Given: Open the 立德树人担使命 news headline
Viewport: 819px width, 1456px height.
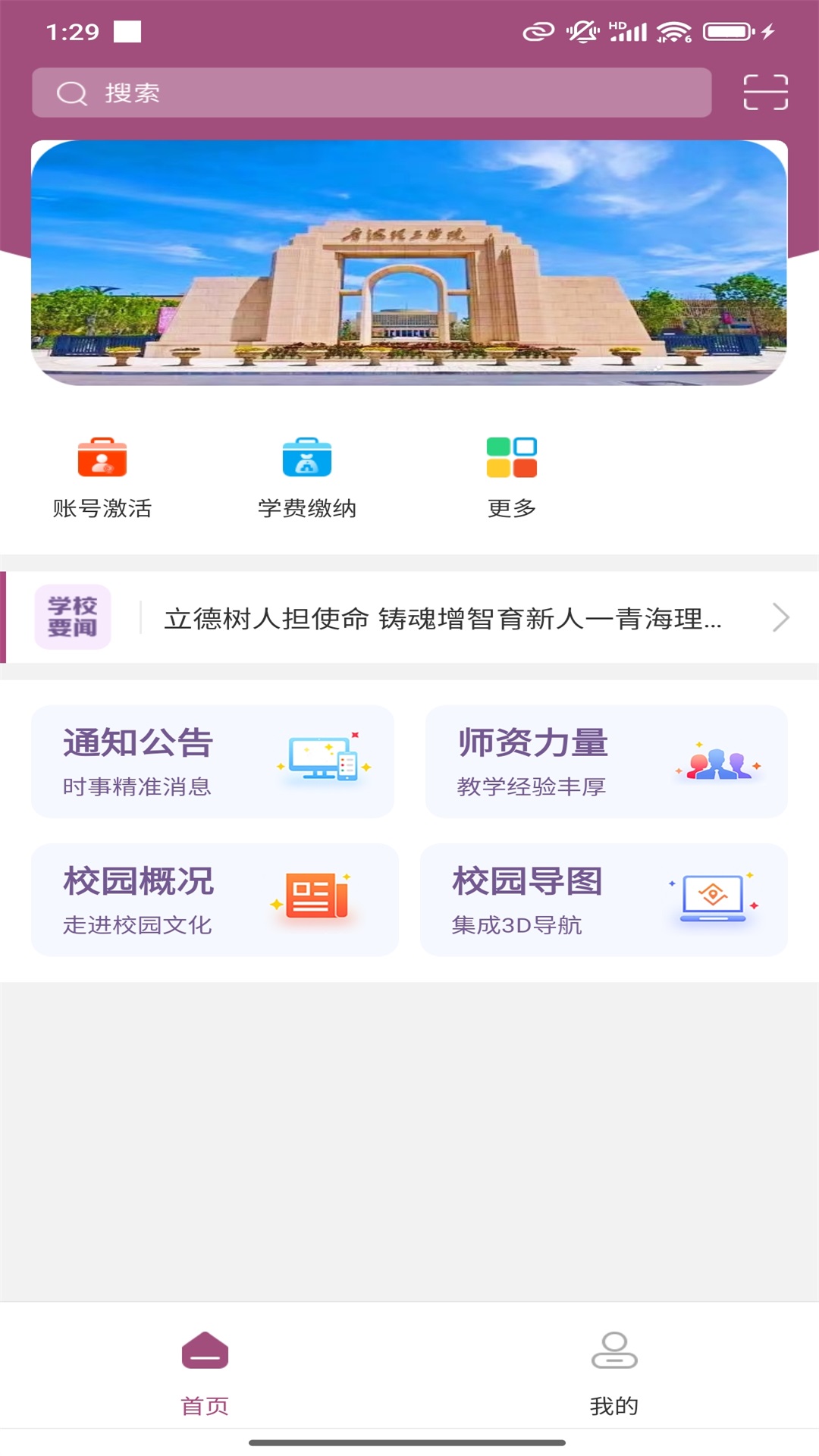Looking at the screenshot, I should pyautogui.click(x=444, y=619).
